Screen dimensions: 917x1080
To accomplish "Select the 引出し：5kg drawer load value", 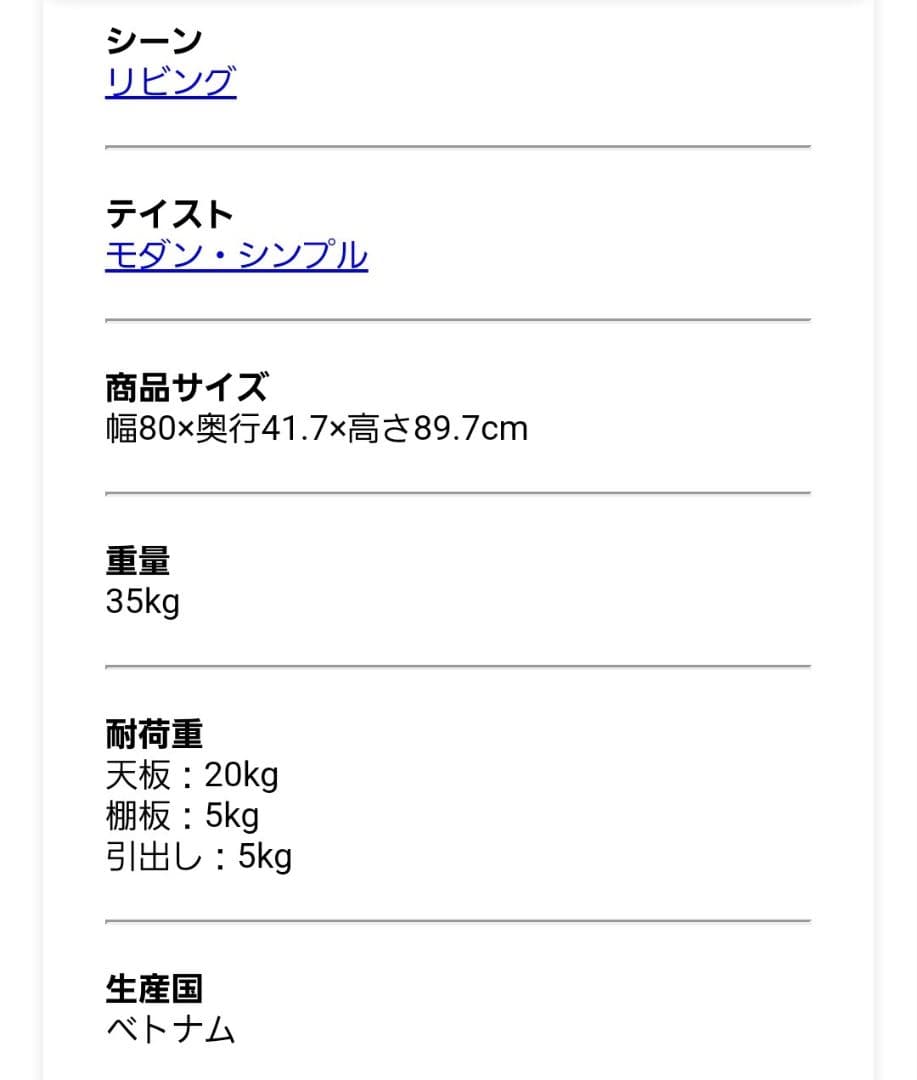I will click(198, 857).
